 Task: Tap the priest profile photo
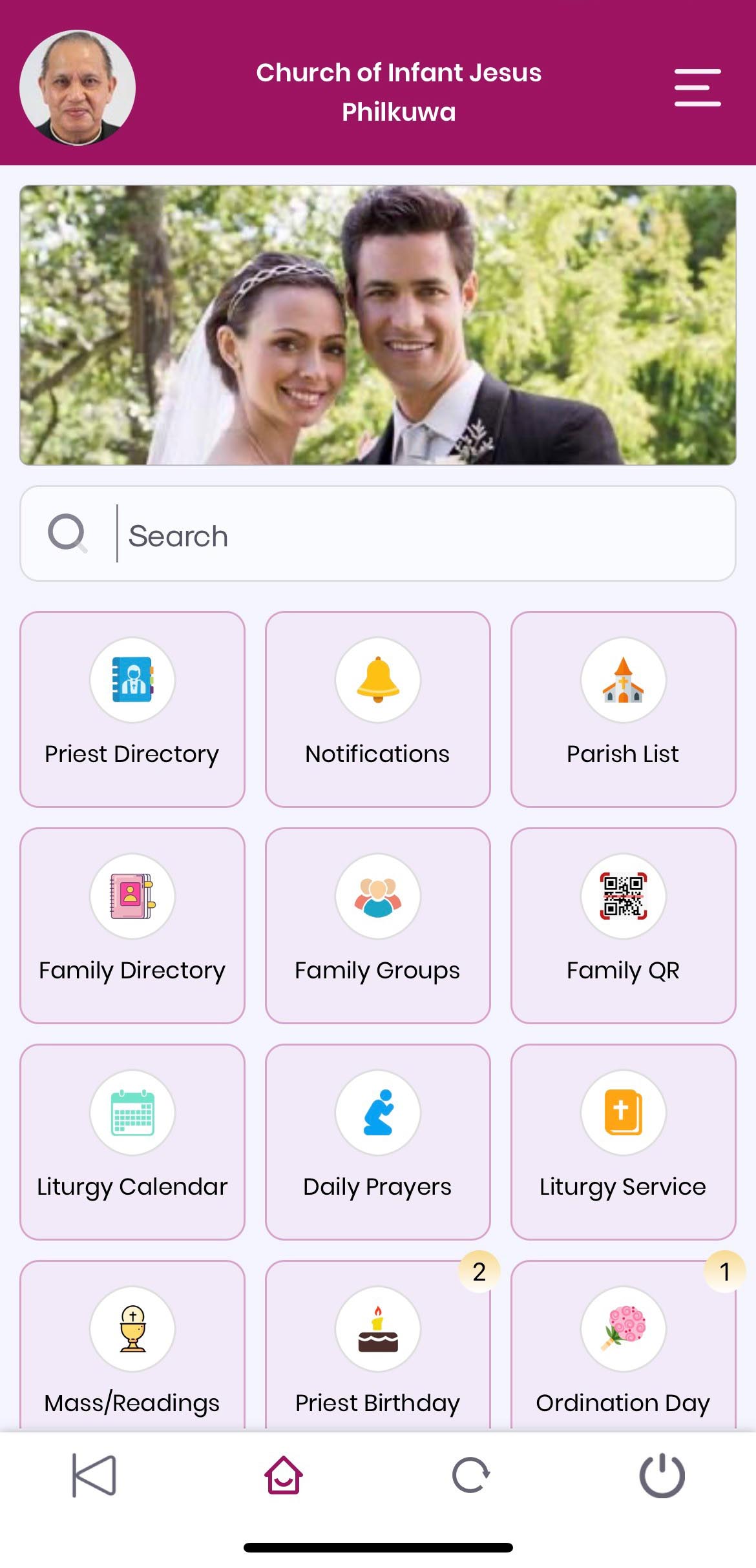[78, 88]
